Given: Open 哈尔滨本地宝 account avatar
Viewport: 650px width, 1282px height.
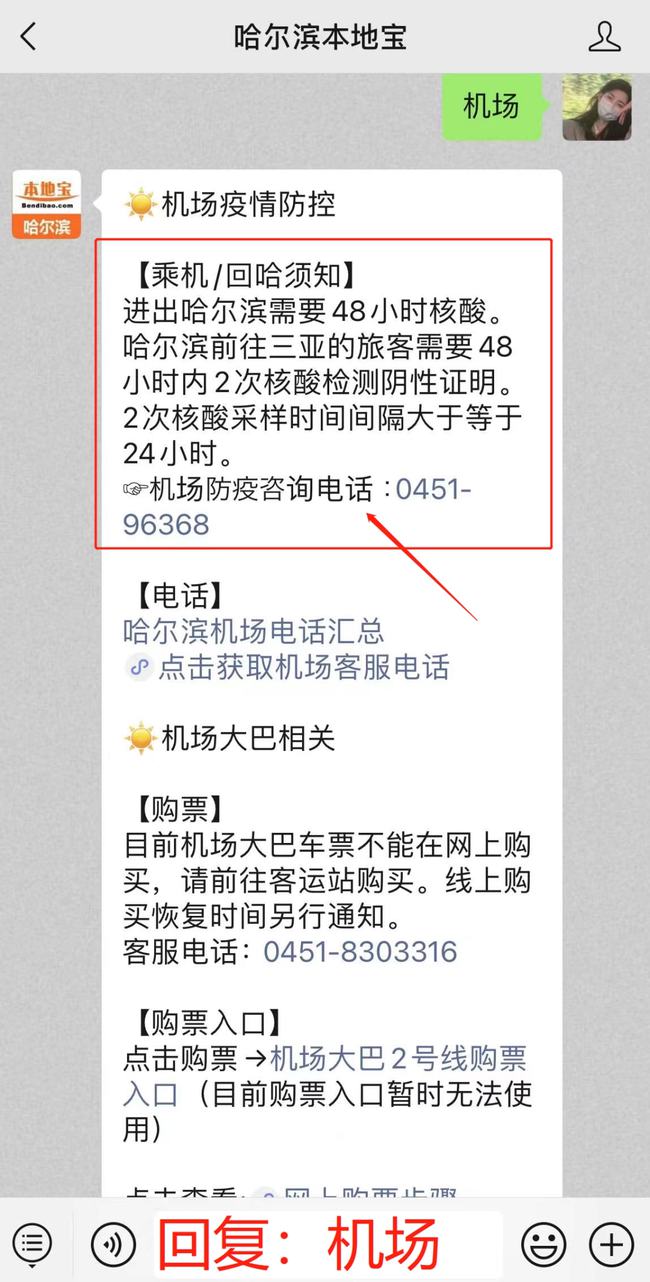Looking at the screenshot, I should click(x=46, y=205).
